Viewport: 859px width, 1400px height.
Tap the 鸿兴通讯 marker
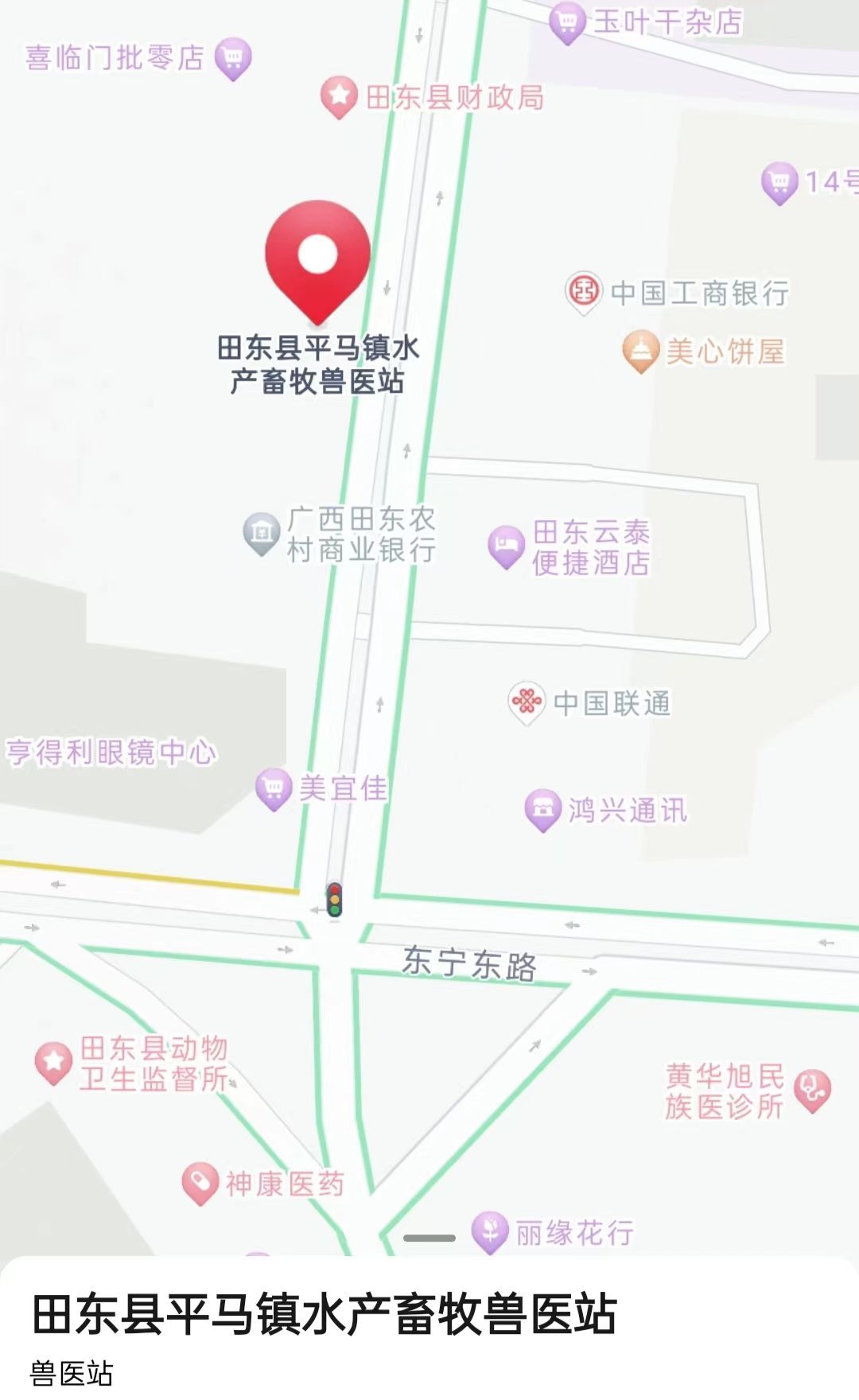tap(543, 811)
